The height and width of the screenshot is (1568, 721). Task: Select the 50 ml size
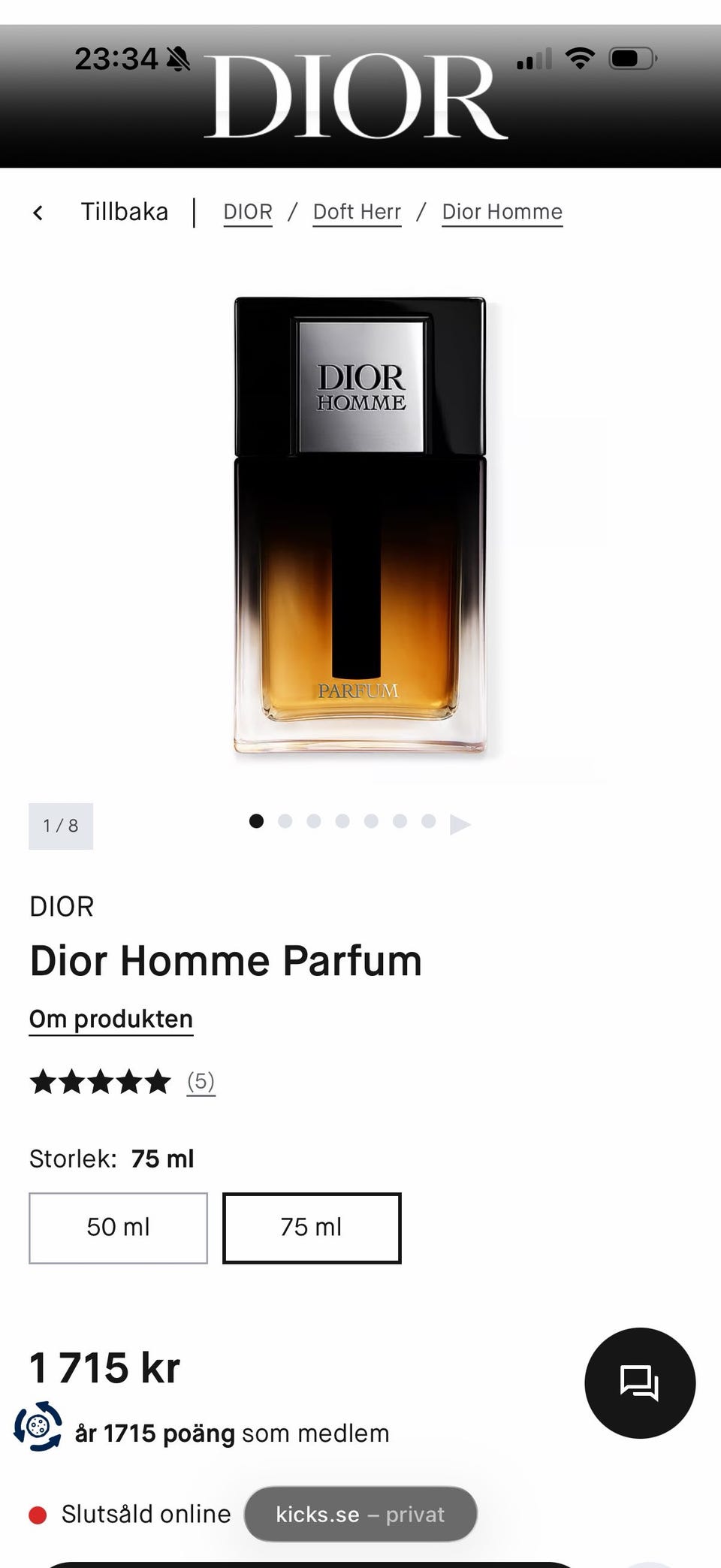[x=118, y=1228]
